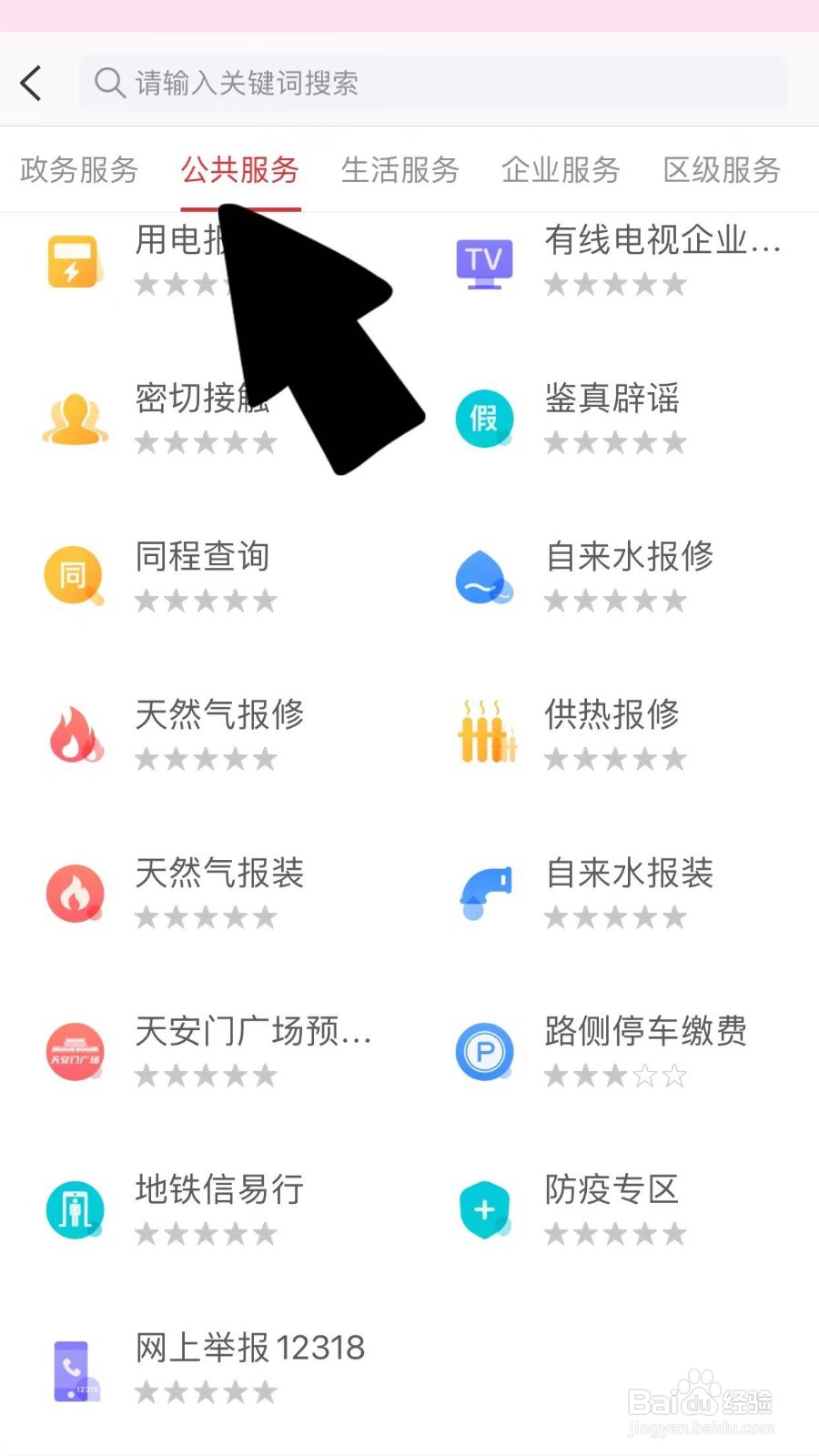Open 鉴真辟谣 service
Viewport: 819px width, 1456px height.
tap(570, 419)
